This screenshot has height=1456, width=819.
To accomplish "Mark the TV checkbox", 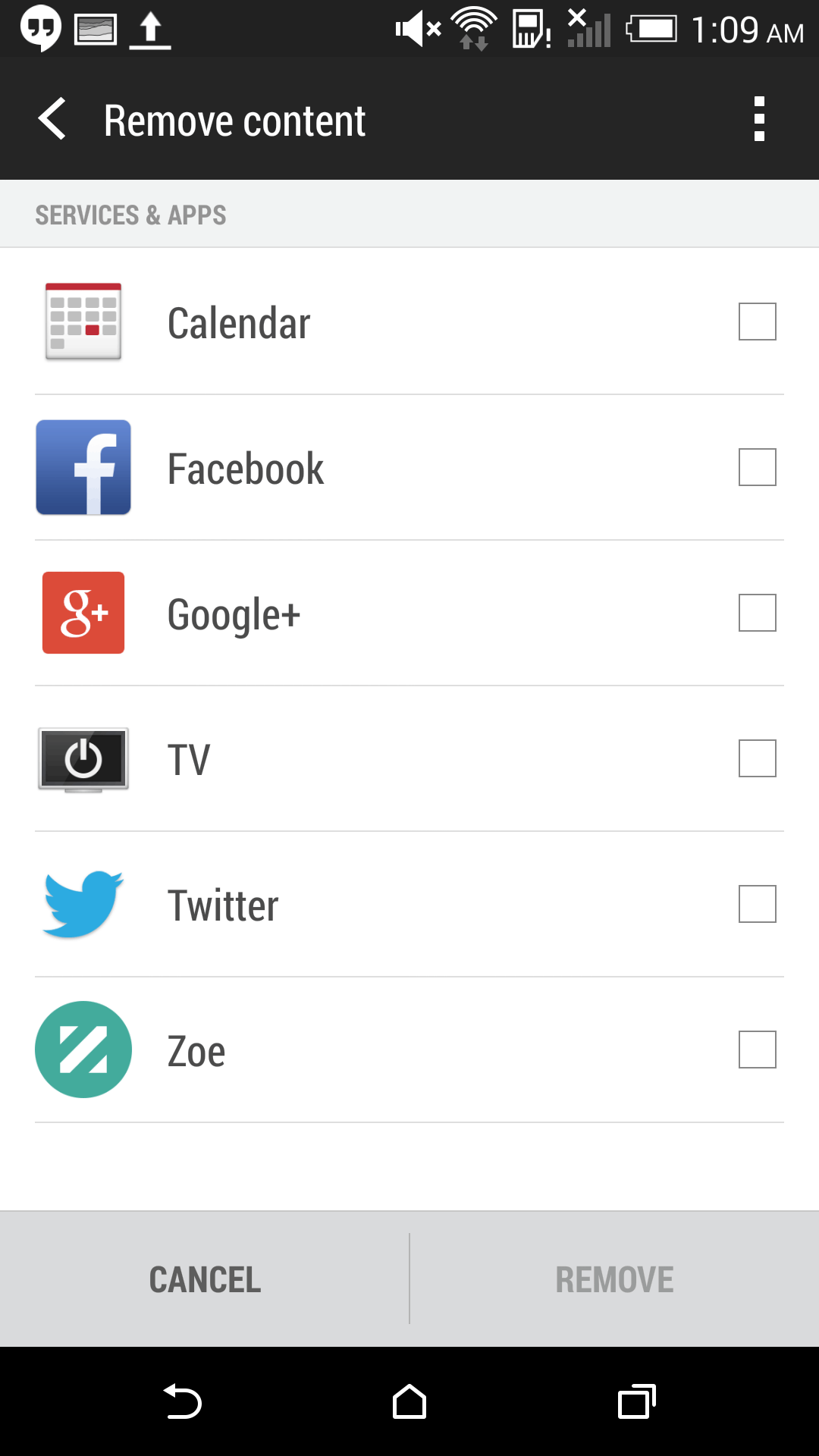I will (757, 758).
